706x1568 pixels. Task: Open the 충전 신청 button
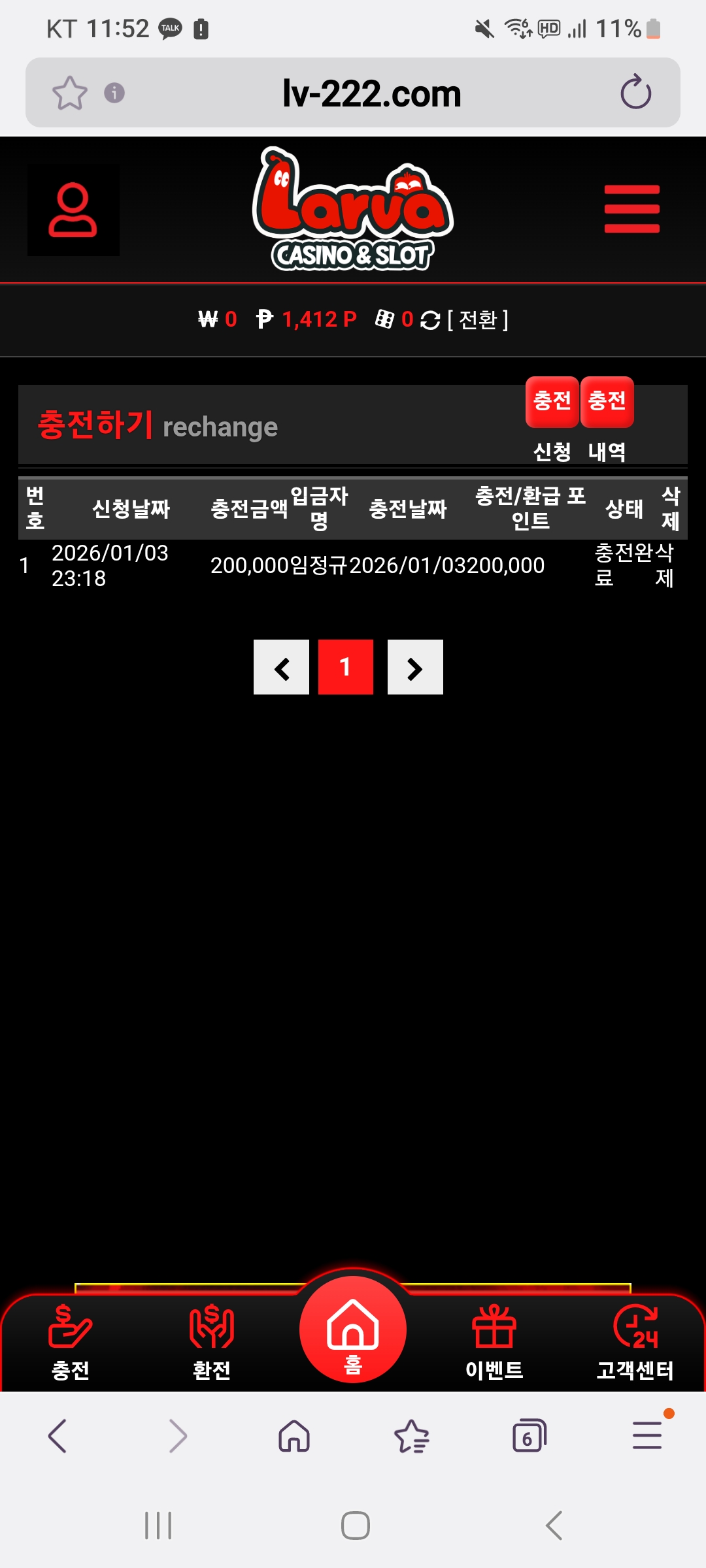pos(552,402)
